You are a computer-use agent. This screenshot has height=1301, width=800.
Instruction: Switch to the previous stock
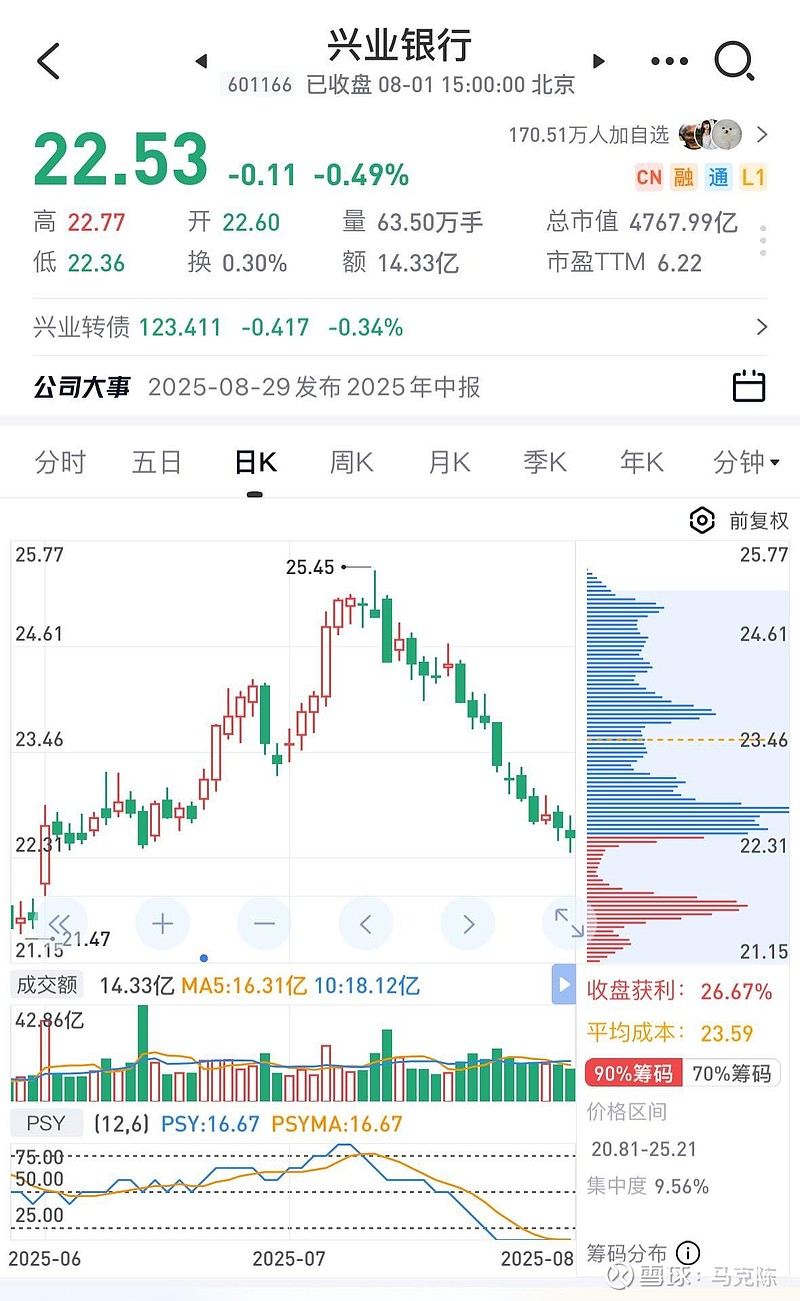pyautogui.click(x=201, y=61)
